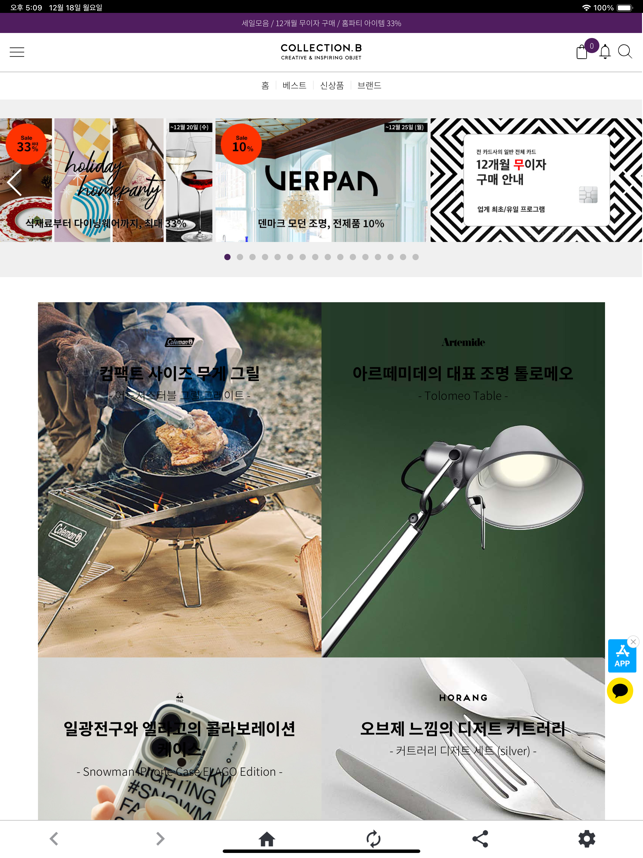Open the Snowman phone case ELAGO Edition tile

[180, 740]
